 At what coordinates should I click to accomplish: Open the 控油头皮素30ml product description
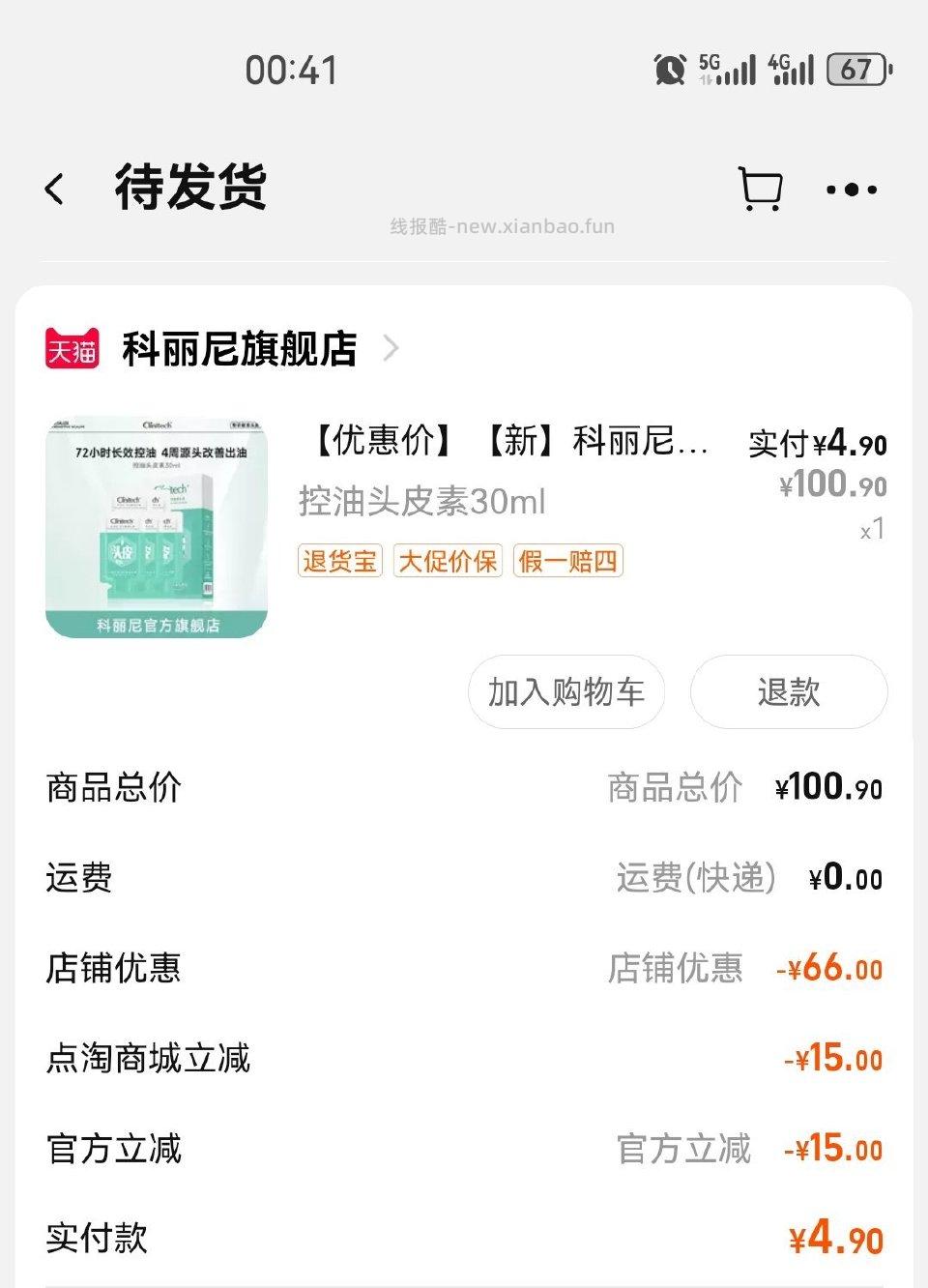421,501
